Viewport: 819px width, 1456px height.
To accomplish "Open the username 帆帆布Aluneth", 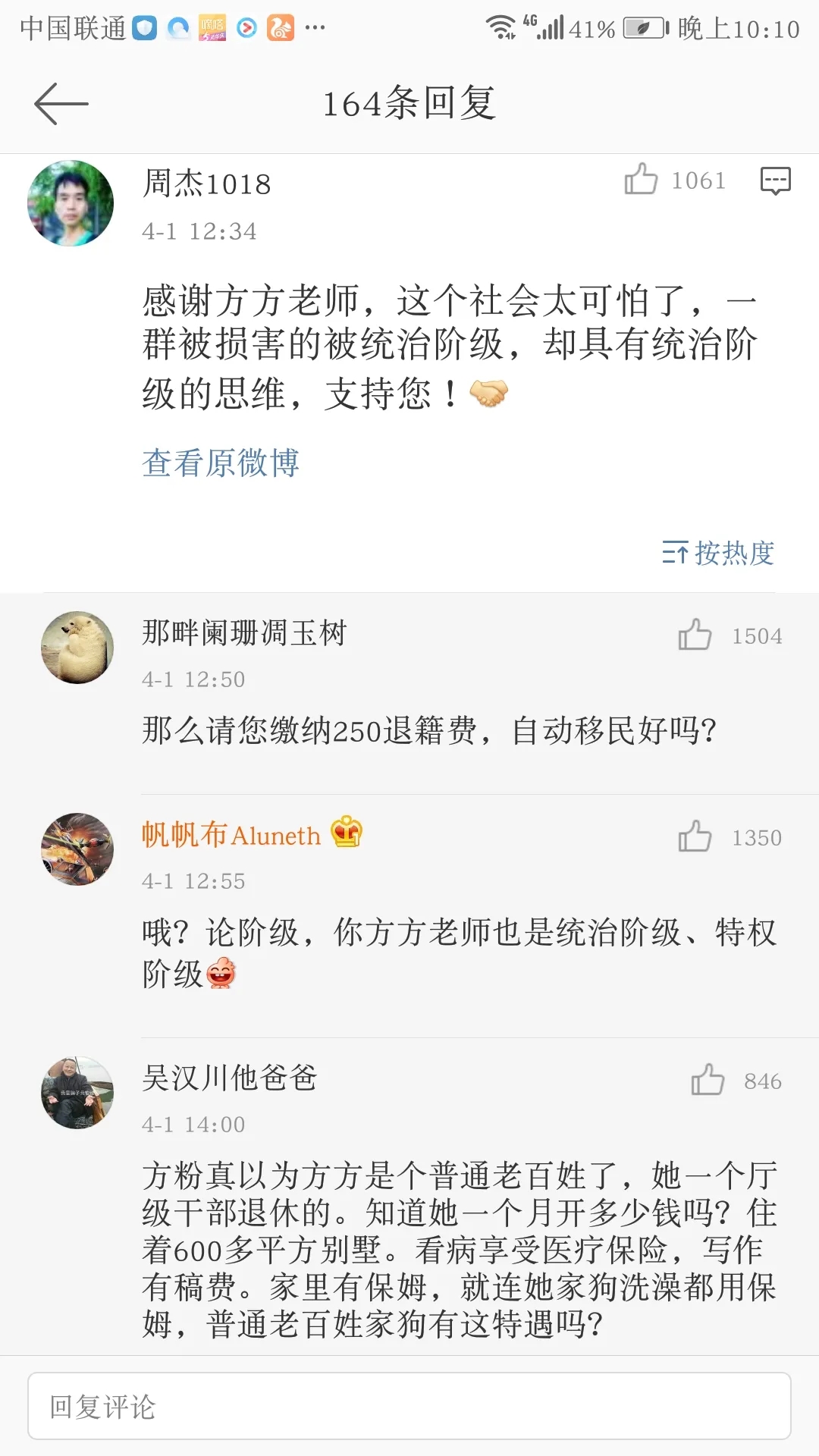I will pyautogui.click(x=231, y=835).
